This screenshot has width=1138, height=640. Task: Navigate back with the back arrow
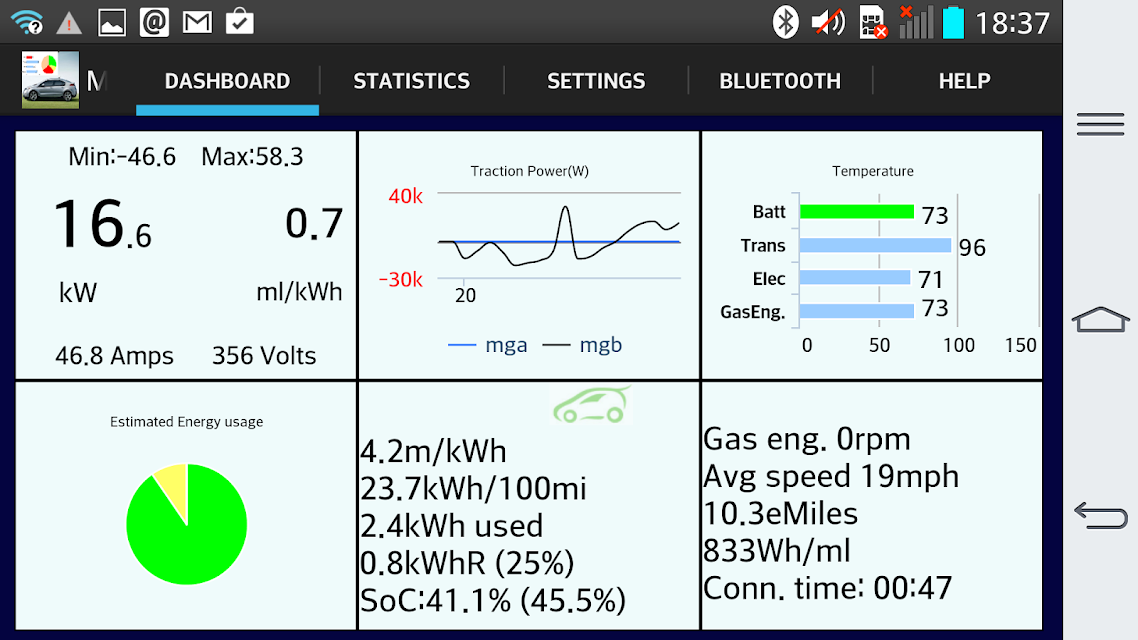[1100, 515]
